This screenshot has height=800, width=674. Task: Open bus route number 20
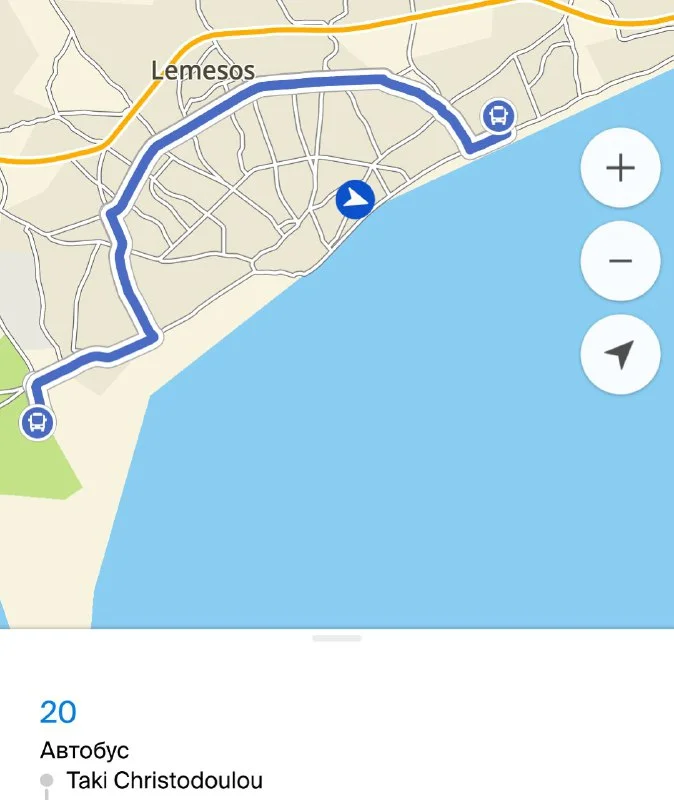[58, 712]
